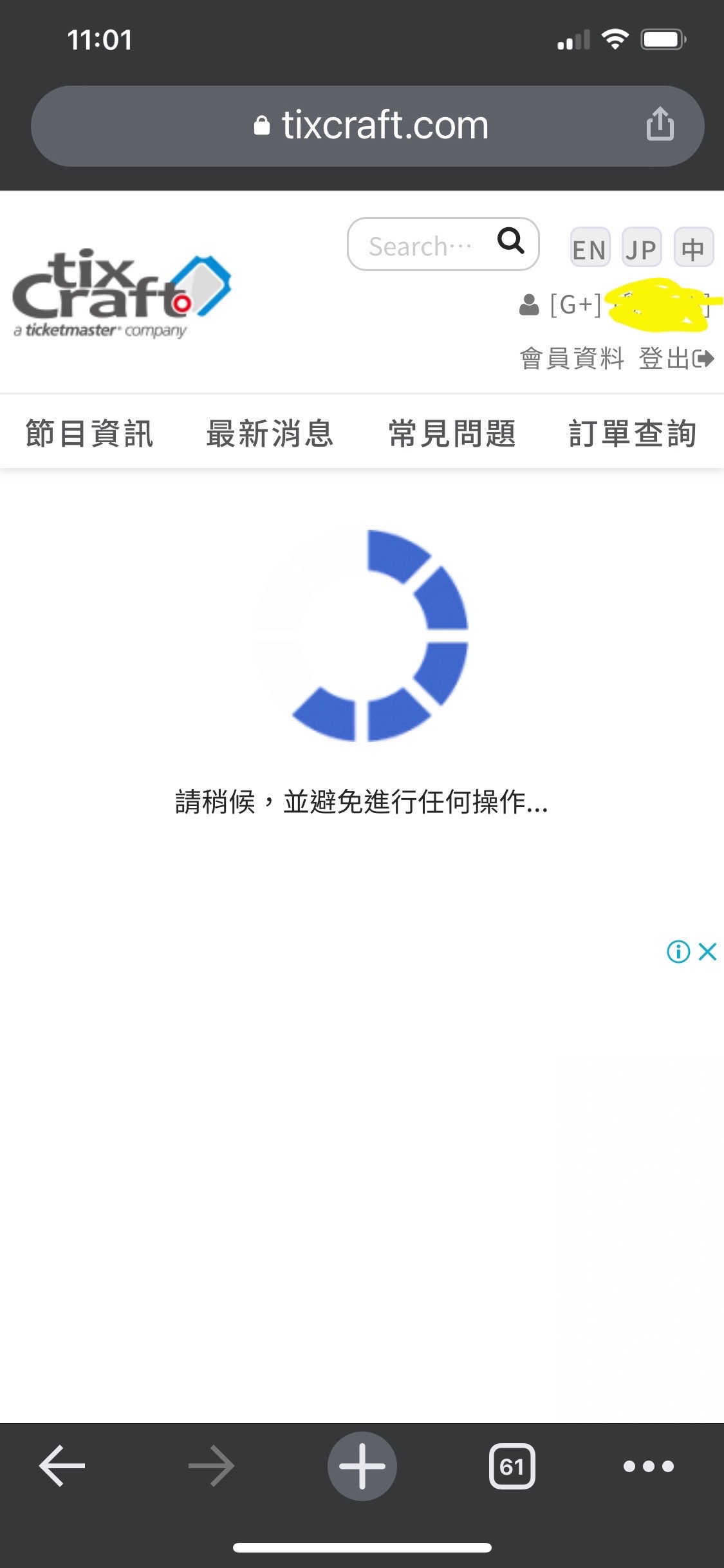Switch language to JP
Image resolution: width=724 pixels, height=1568 pixels.
(641, 247)
